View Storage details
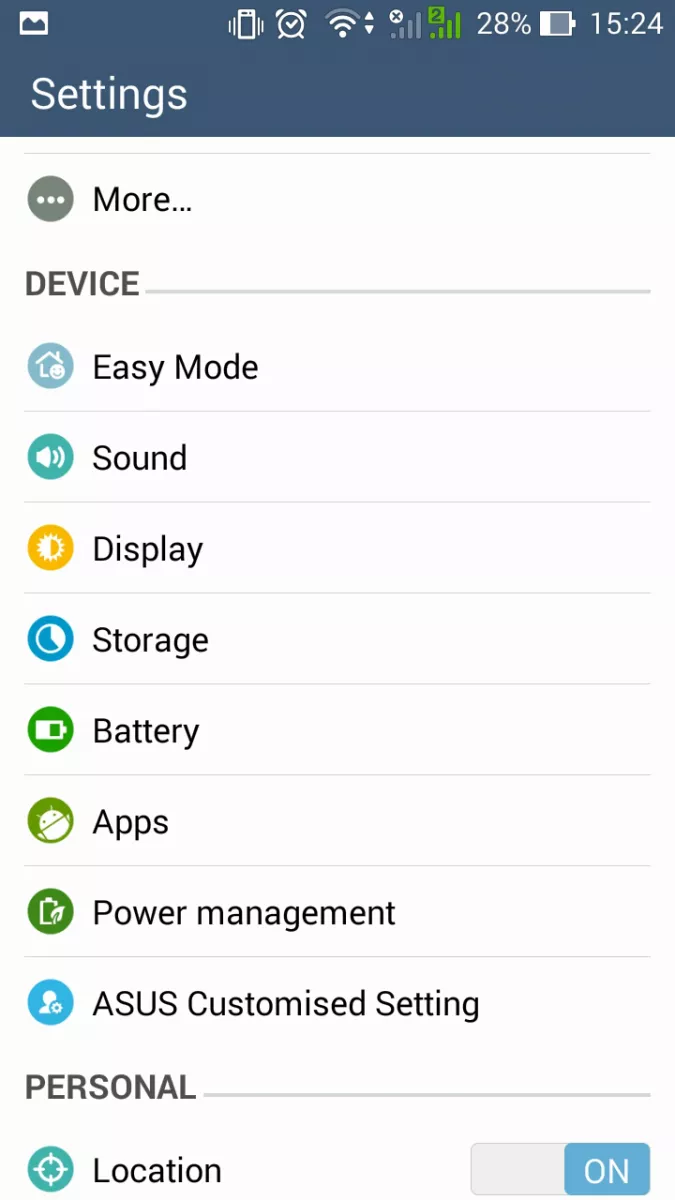The image size is (675, 1200). pyautogui.click(x=337, y=640)
